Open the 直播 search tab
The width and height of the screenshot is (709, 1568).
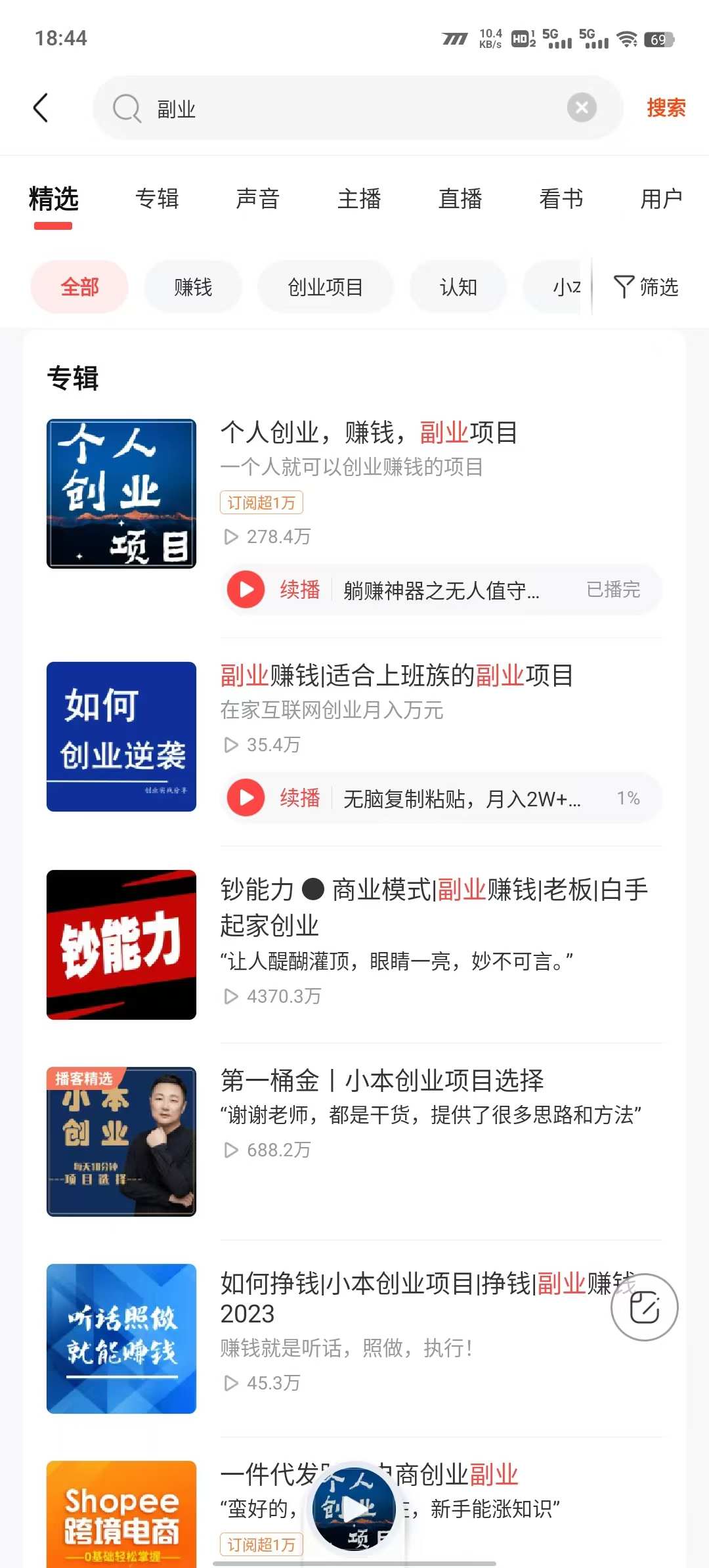[x=460, y=199]
